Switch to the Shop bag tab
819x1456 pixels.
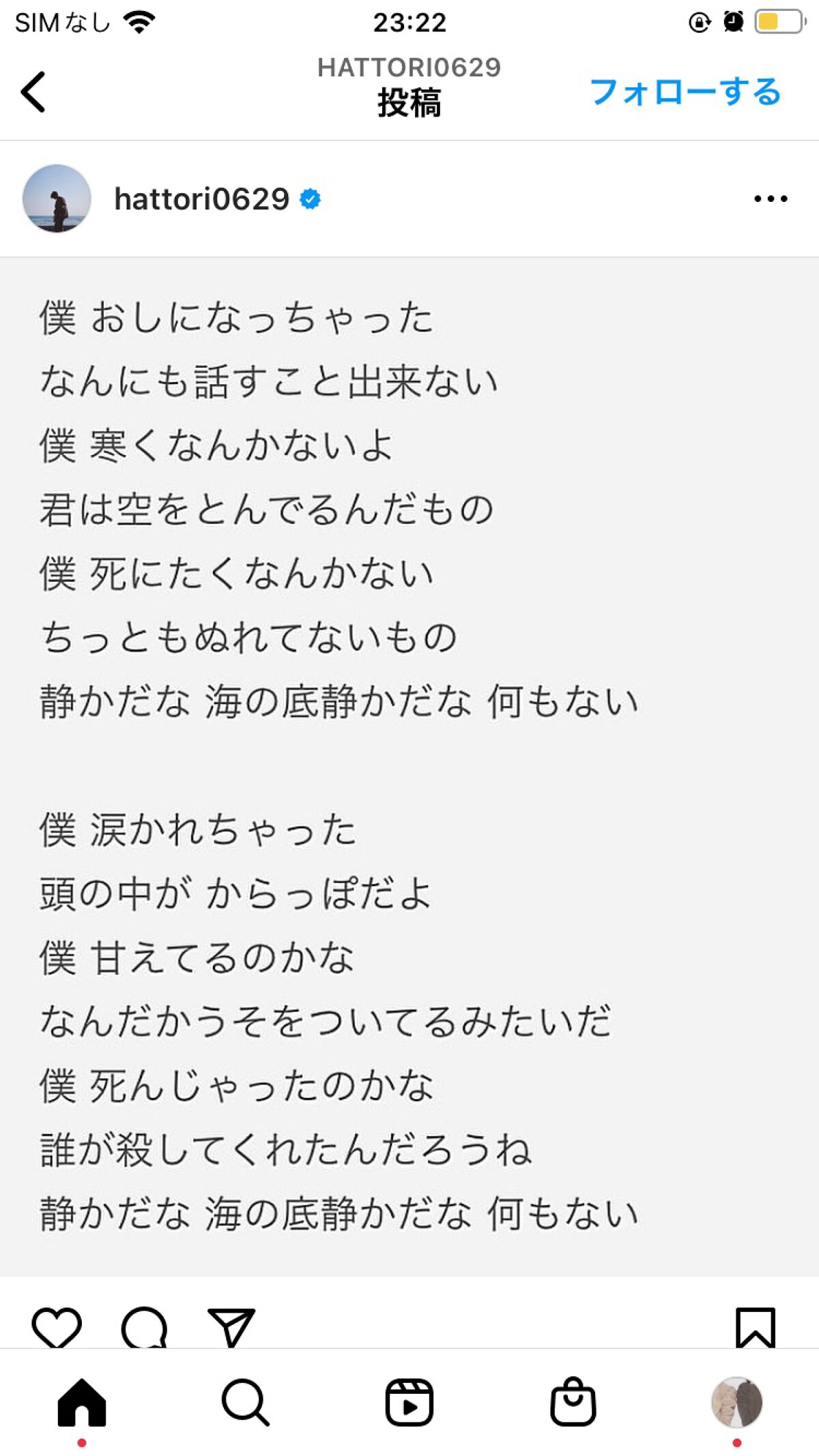pos(573,1403)
